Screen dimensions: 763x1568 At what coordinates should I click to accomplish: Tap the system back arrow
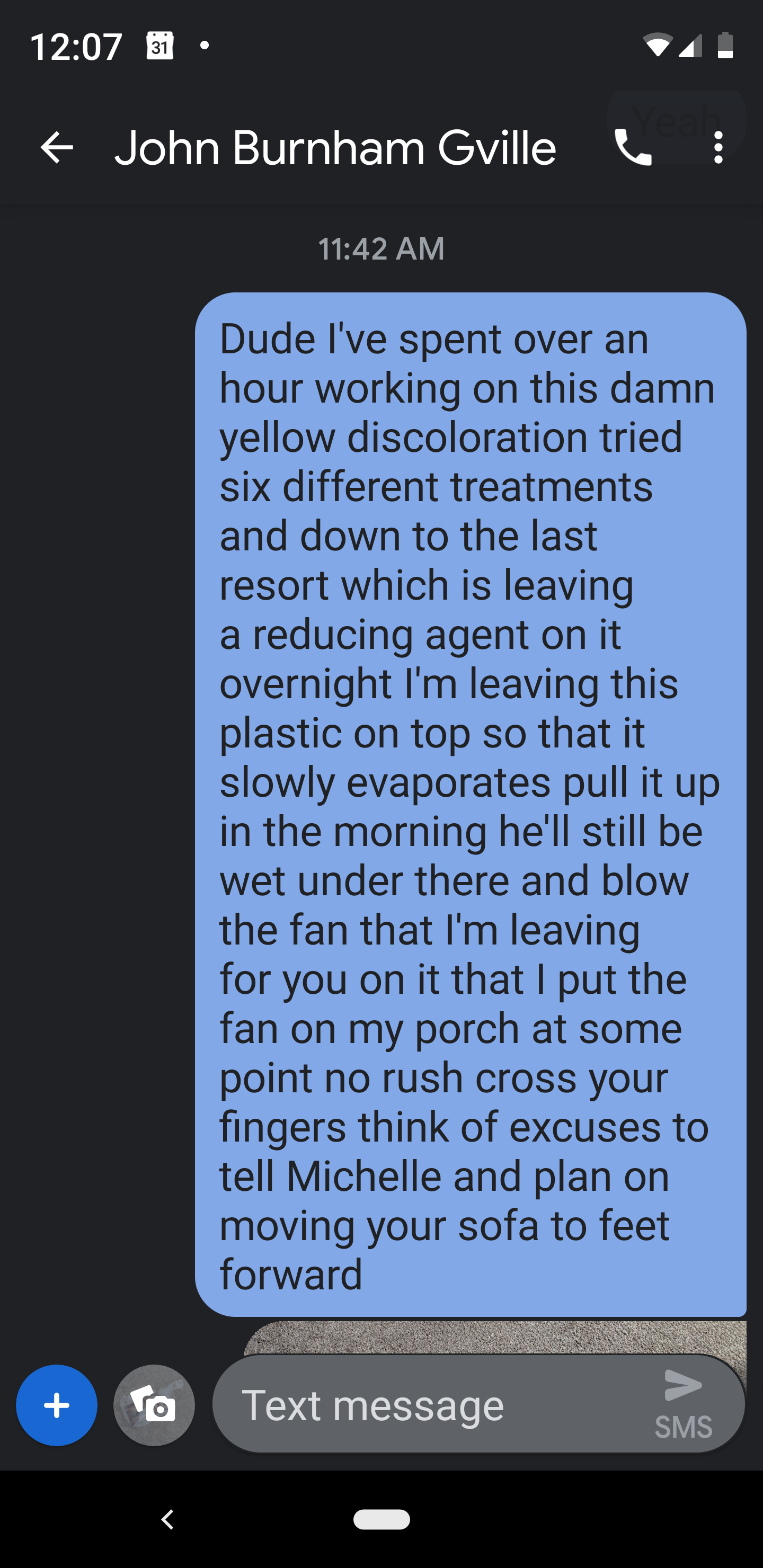pos(168,1519)
